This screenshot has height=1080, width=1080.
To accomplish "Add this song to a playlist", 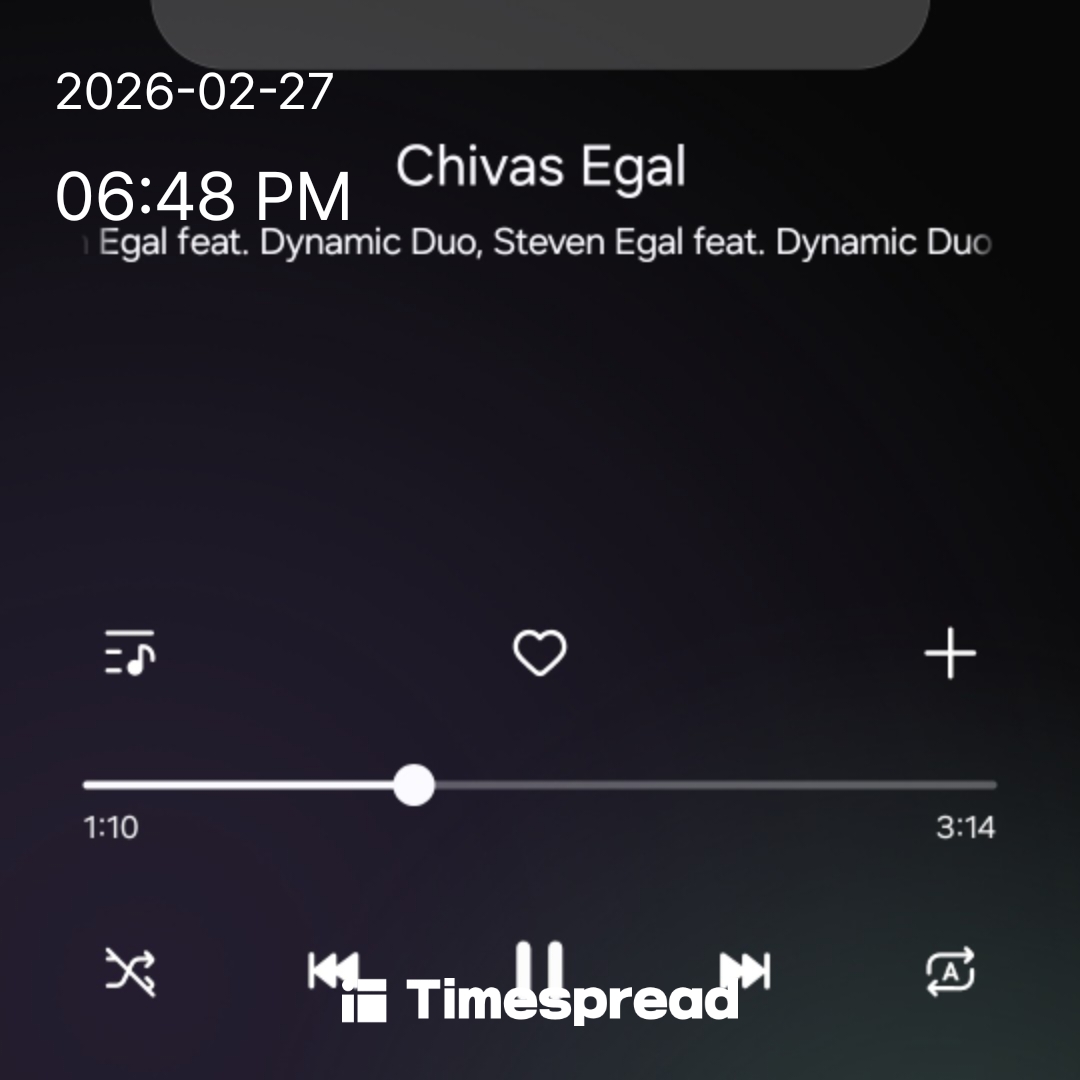I will (x=949, y=654).
